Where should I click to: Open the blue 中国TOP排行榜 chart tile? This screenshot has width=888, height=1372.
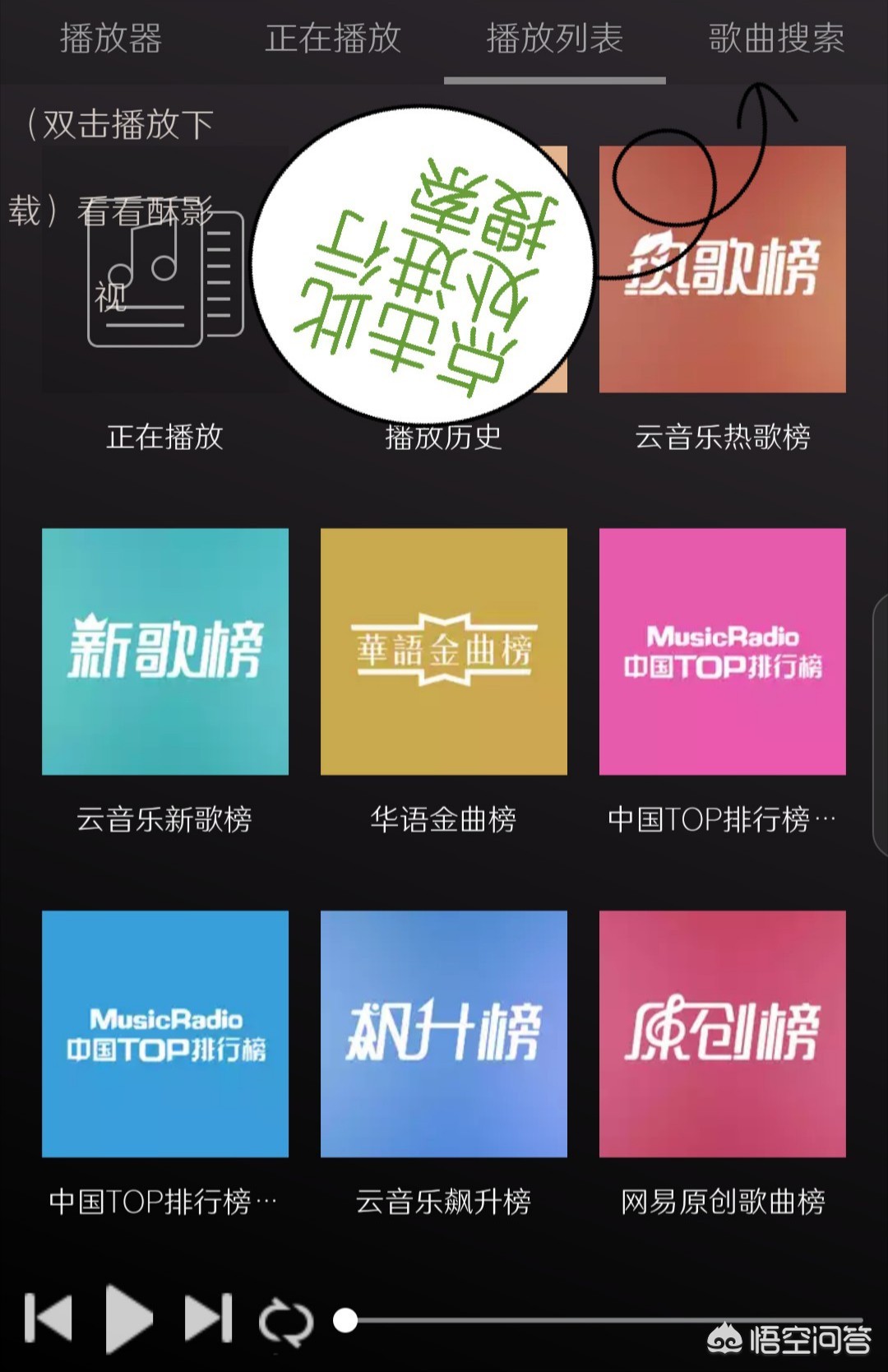pyautogui.click(x=165, y=1034)
